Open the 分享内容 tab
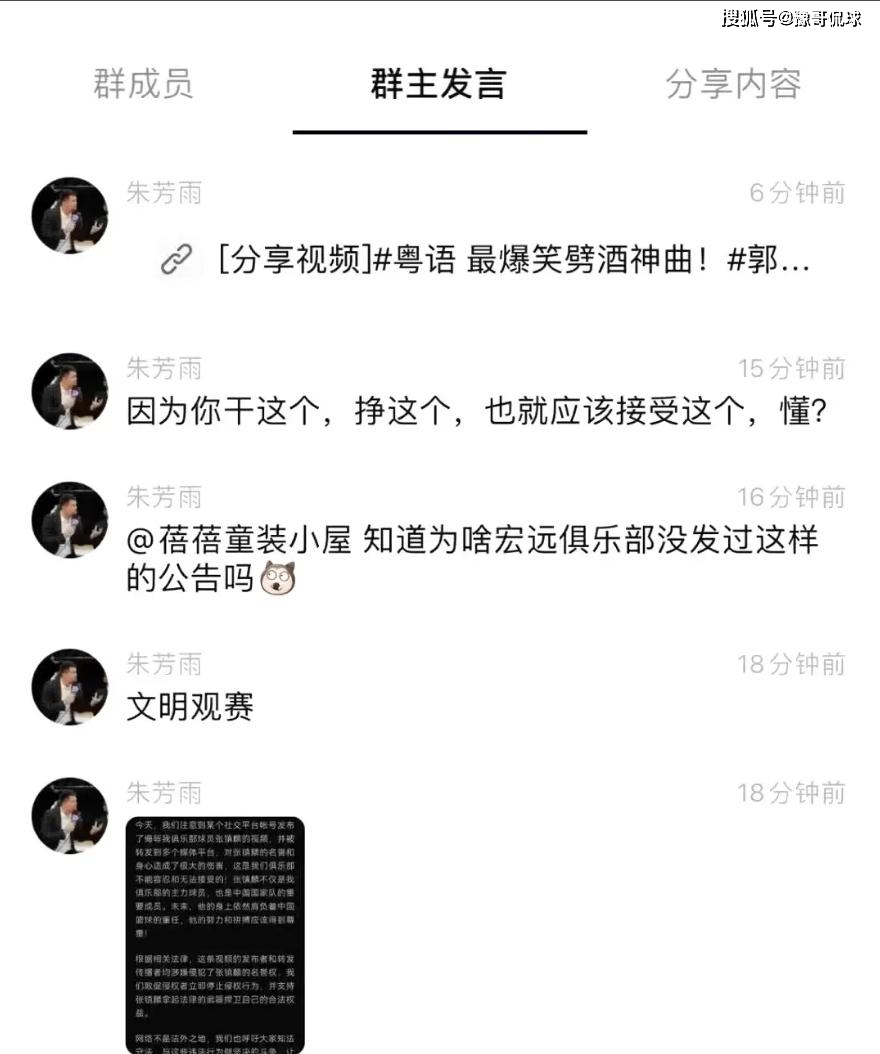 click(733, 85)
